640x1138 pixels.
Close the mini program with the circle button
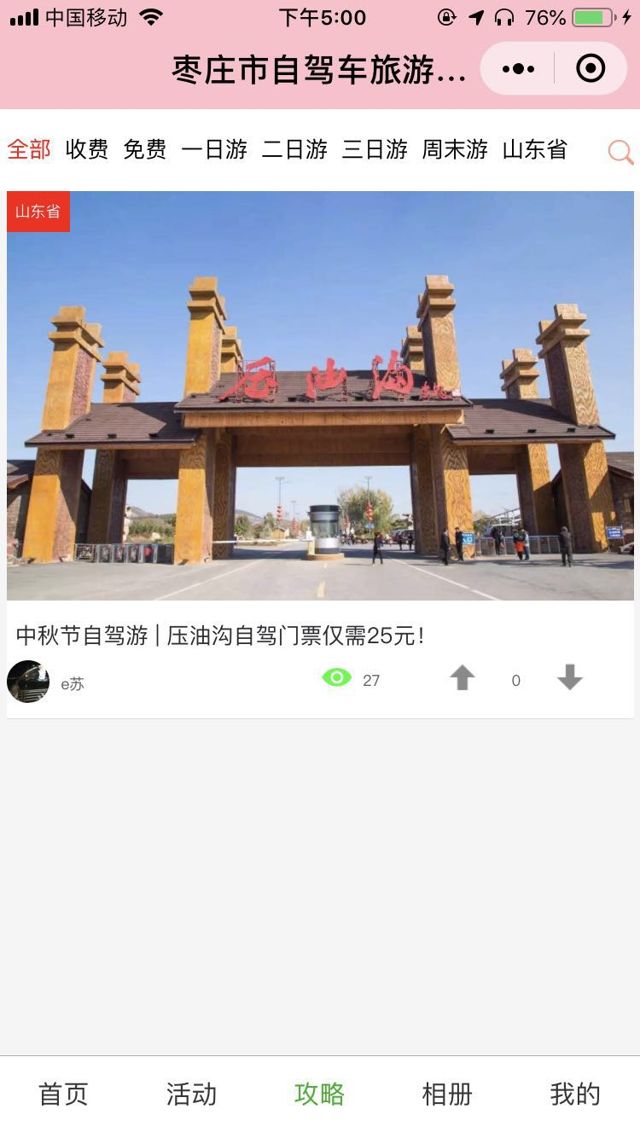click(x=591, y=69)
